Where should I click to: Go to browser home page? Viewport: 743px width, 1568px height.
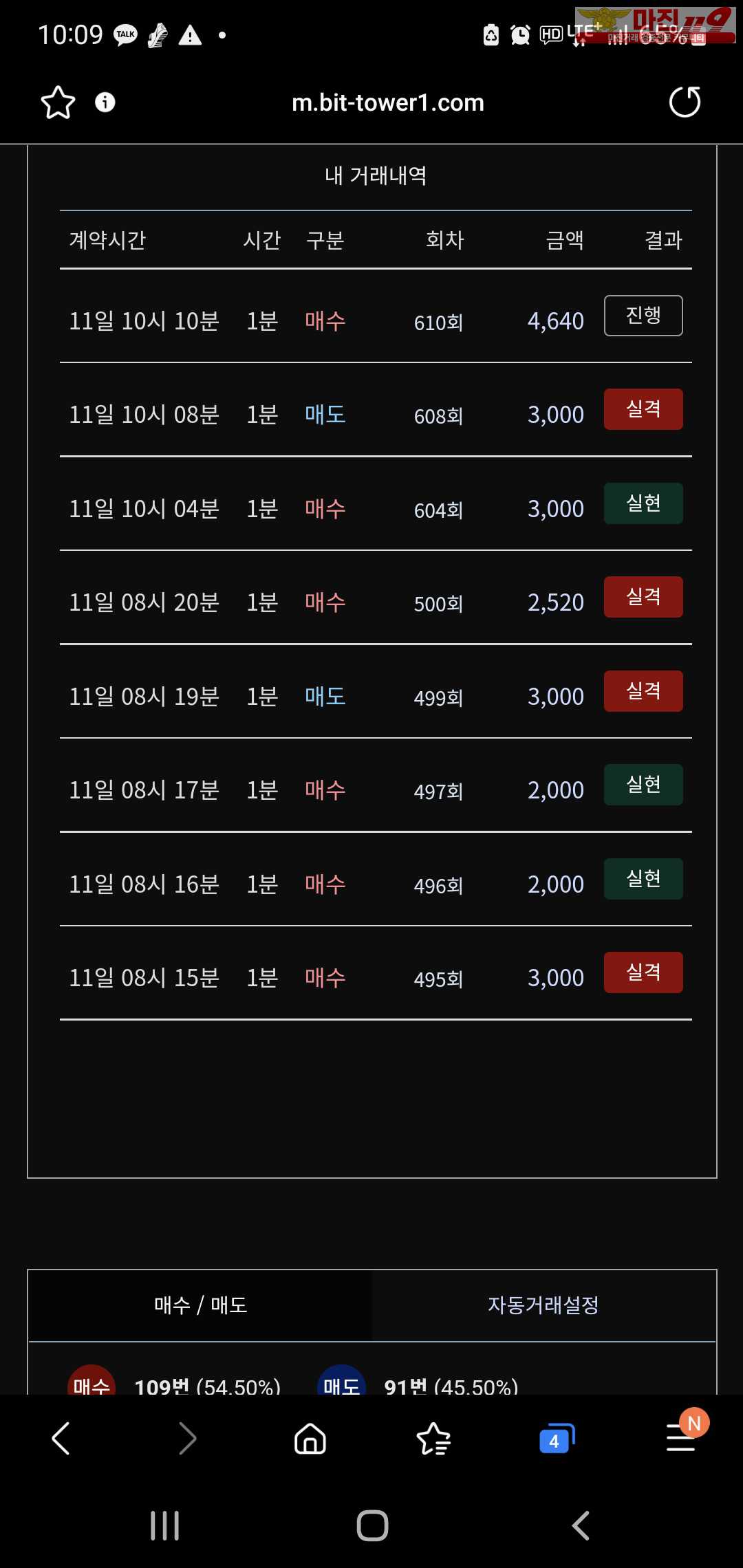pos(310,1438)
